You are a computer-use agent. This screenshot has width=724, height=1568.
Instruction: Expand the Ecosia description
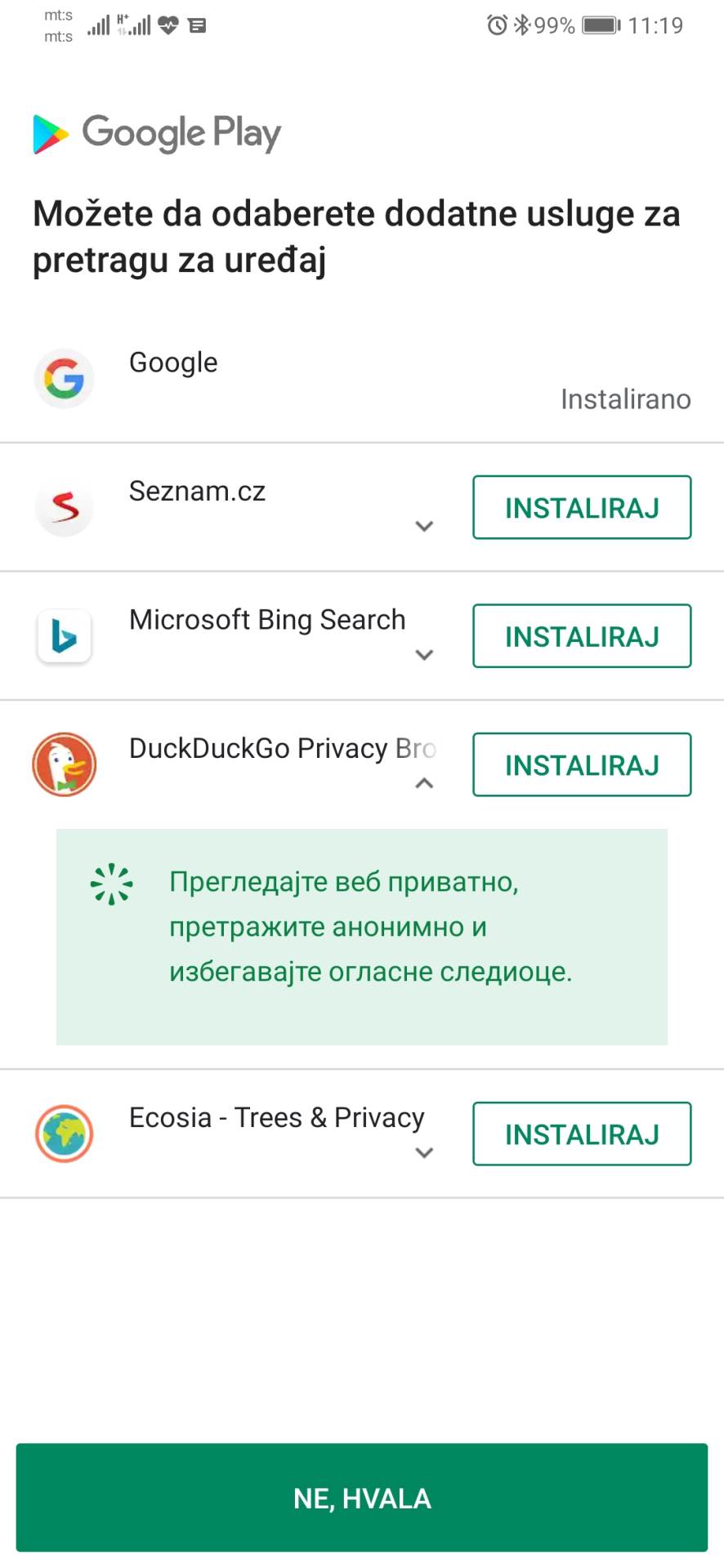click(424, 1152)
